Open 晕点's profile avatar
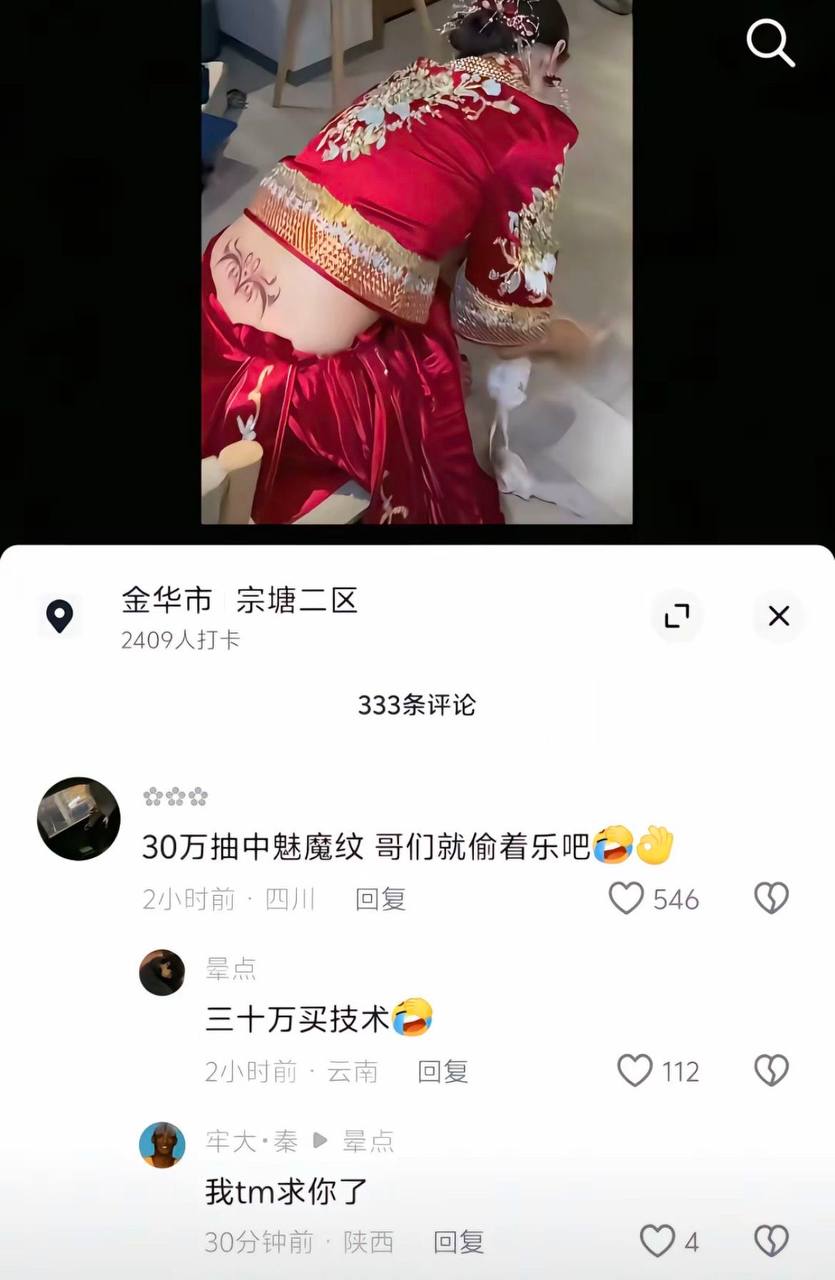The width and height of the screenshot is (835, 1280). point(162,972)
